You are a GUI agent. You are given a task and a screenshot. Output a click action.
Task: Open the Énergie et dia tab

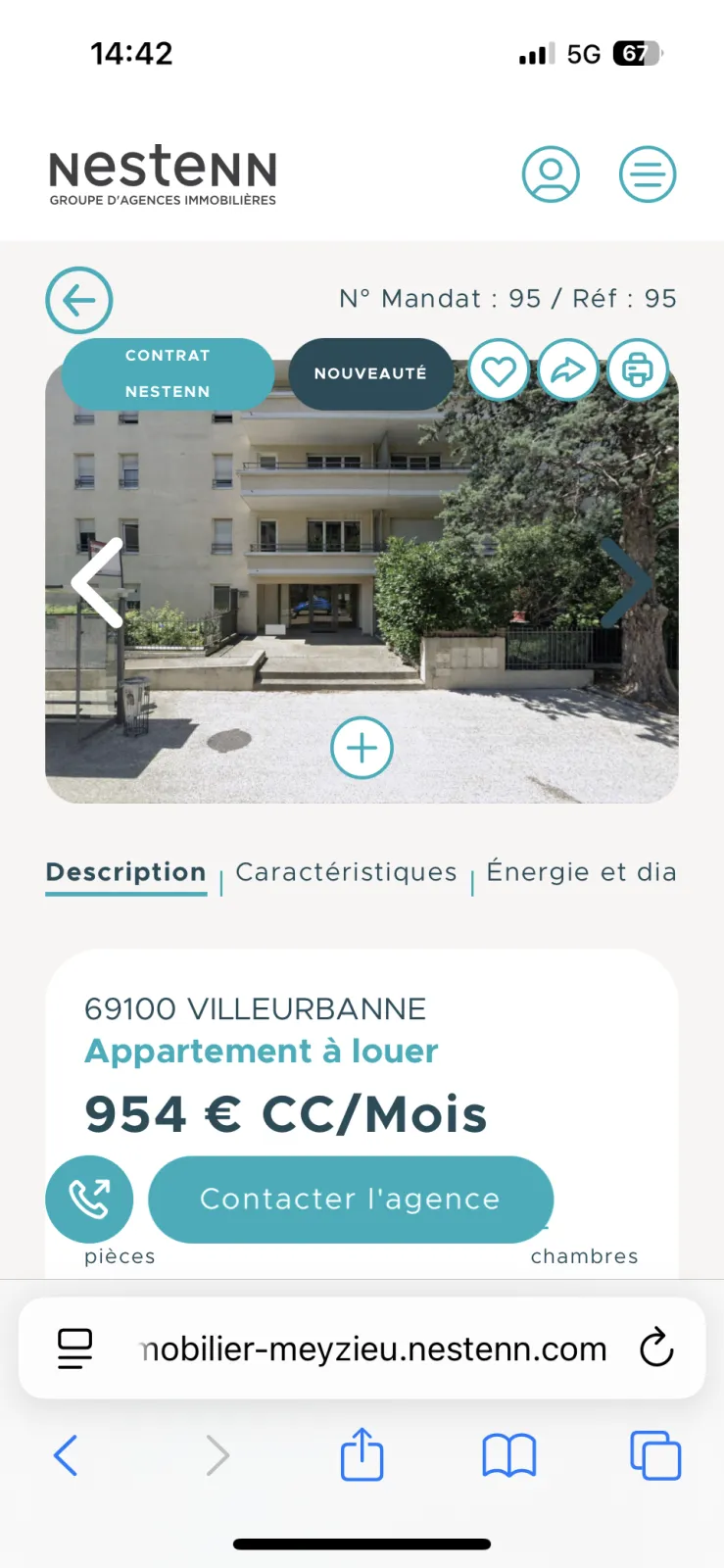tap(581, 871)
